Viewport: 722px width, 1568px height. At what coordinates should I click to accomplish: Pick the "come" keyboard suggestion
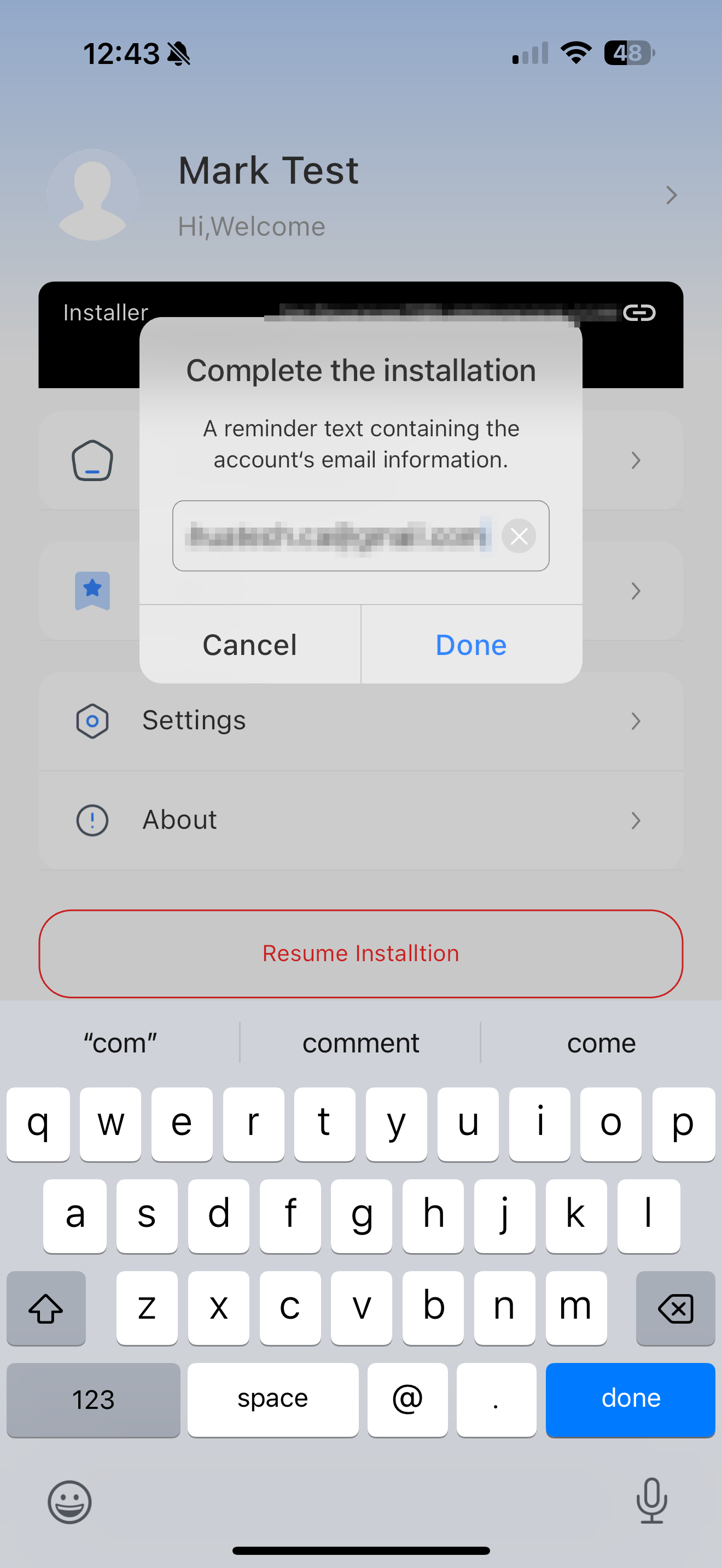601,1043
